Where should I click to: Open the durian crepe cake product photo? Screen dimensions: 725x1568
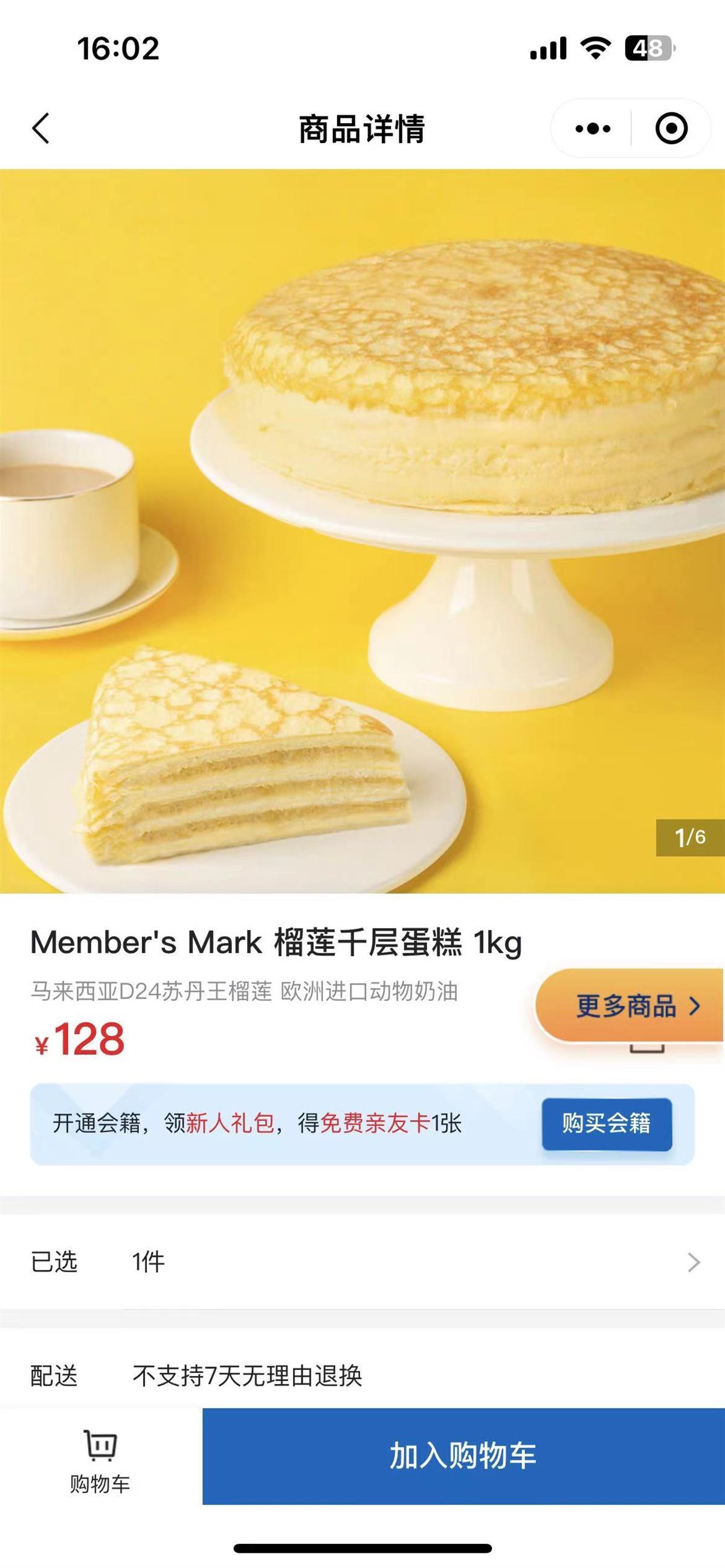tap(362, 531)
